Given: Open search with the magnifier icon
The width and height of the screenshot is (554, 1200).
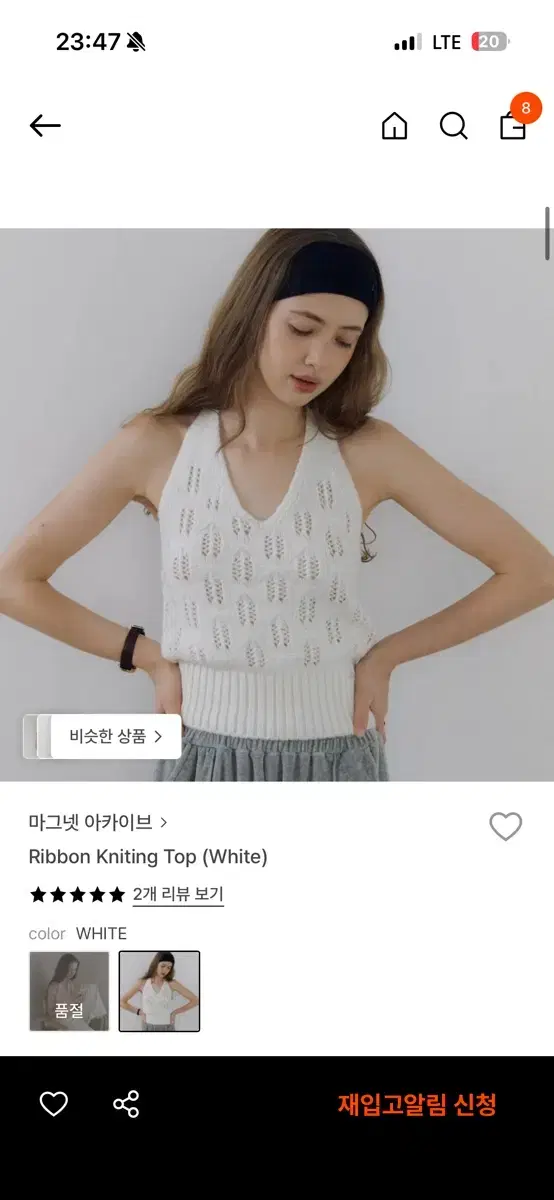Looking at the screenshot, I should [x=454, y=126].
